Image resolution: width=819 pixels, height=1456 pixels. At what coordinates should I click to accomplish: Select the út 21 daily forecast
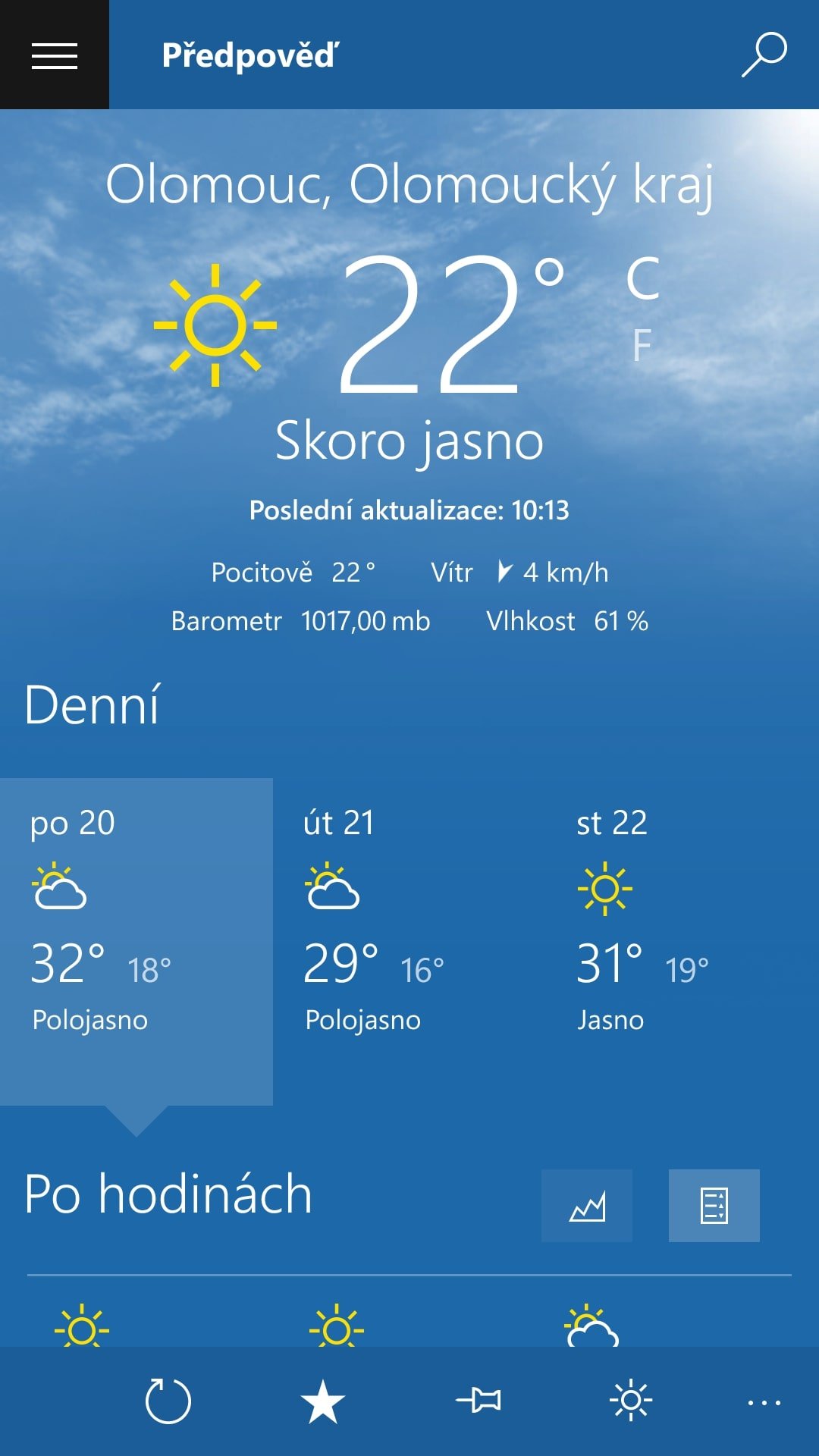pos(409,941)
